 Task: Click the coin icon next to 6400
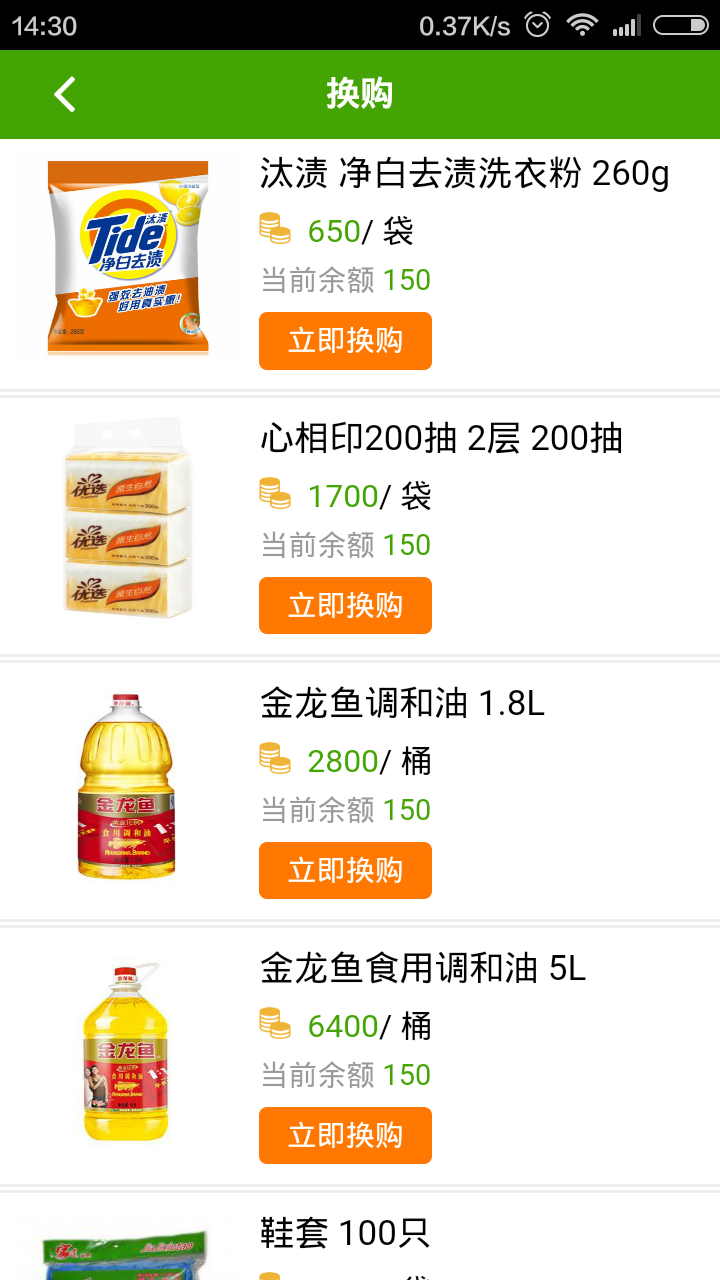pos(276,1026)
